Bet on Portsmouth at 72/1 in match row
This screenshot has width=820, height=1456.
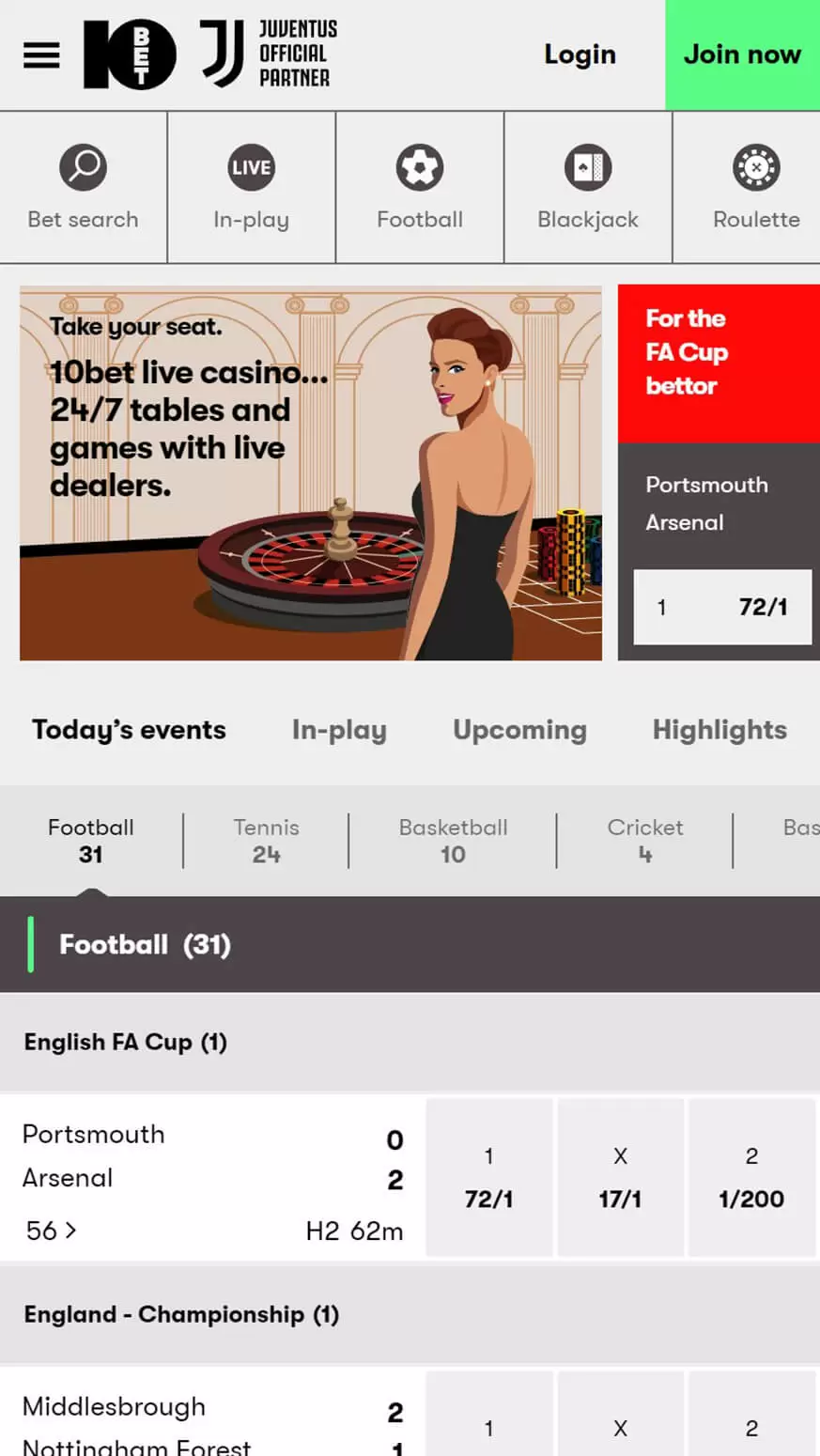click(x=488, y=1178)
